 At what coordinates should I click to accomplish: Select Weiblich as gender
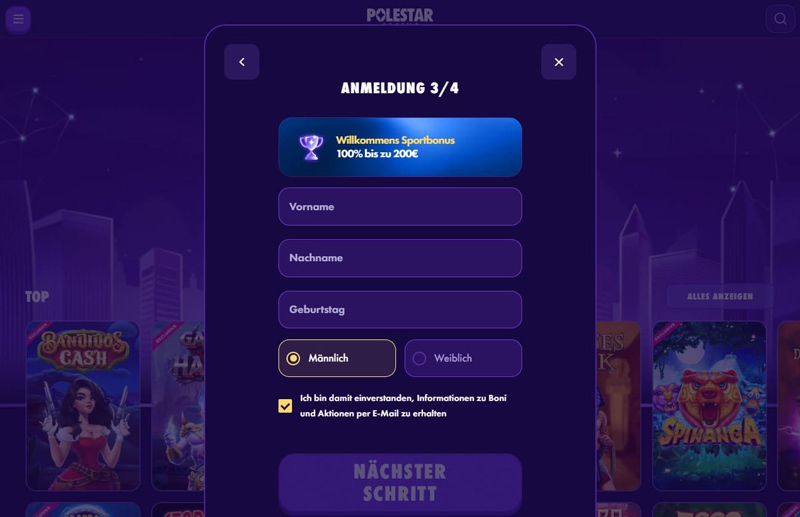tap(463, 358)
